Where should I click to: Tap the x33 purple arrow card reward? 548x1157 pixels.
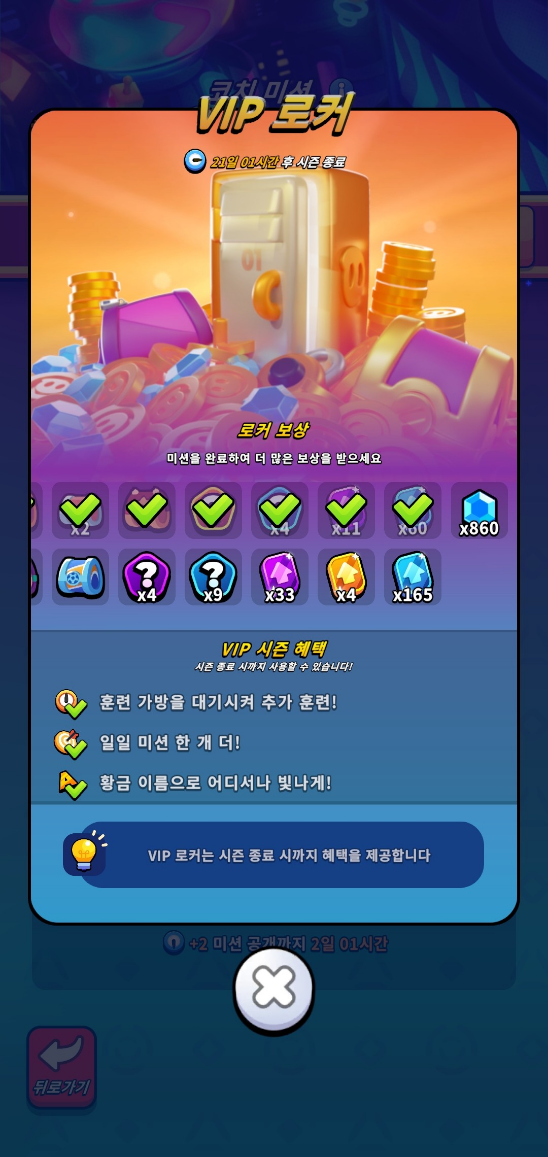coord(280,577)
